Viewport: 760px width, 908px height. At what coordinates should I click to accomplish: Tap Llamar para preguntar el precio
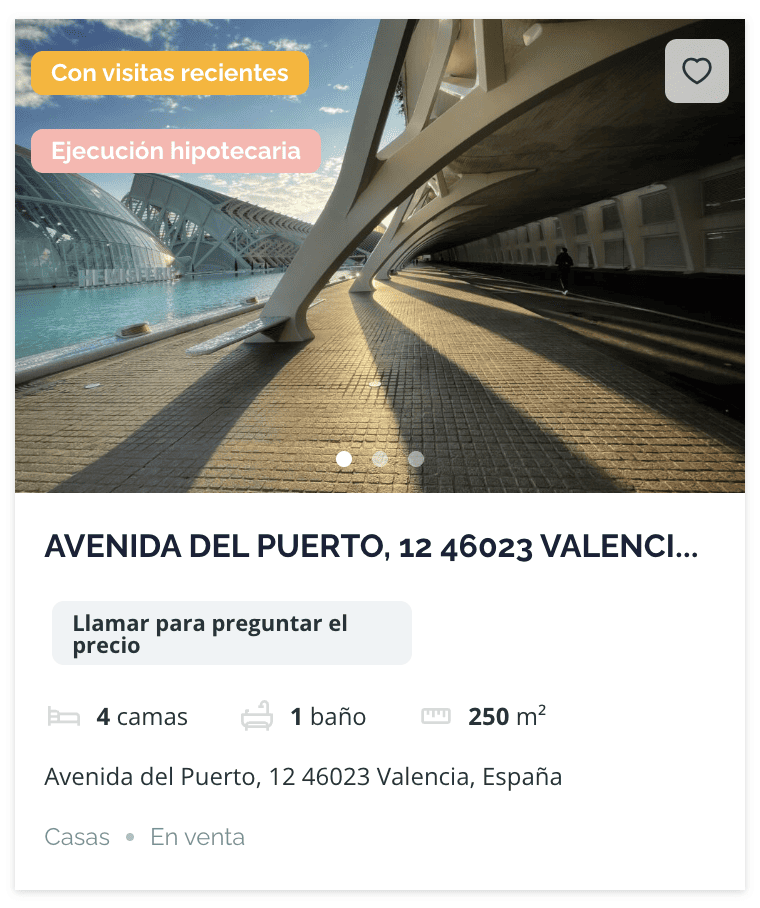[231, 634]
